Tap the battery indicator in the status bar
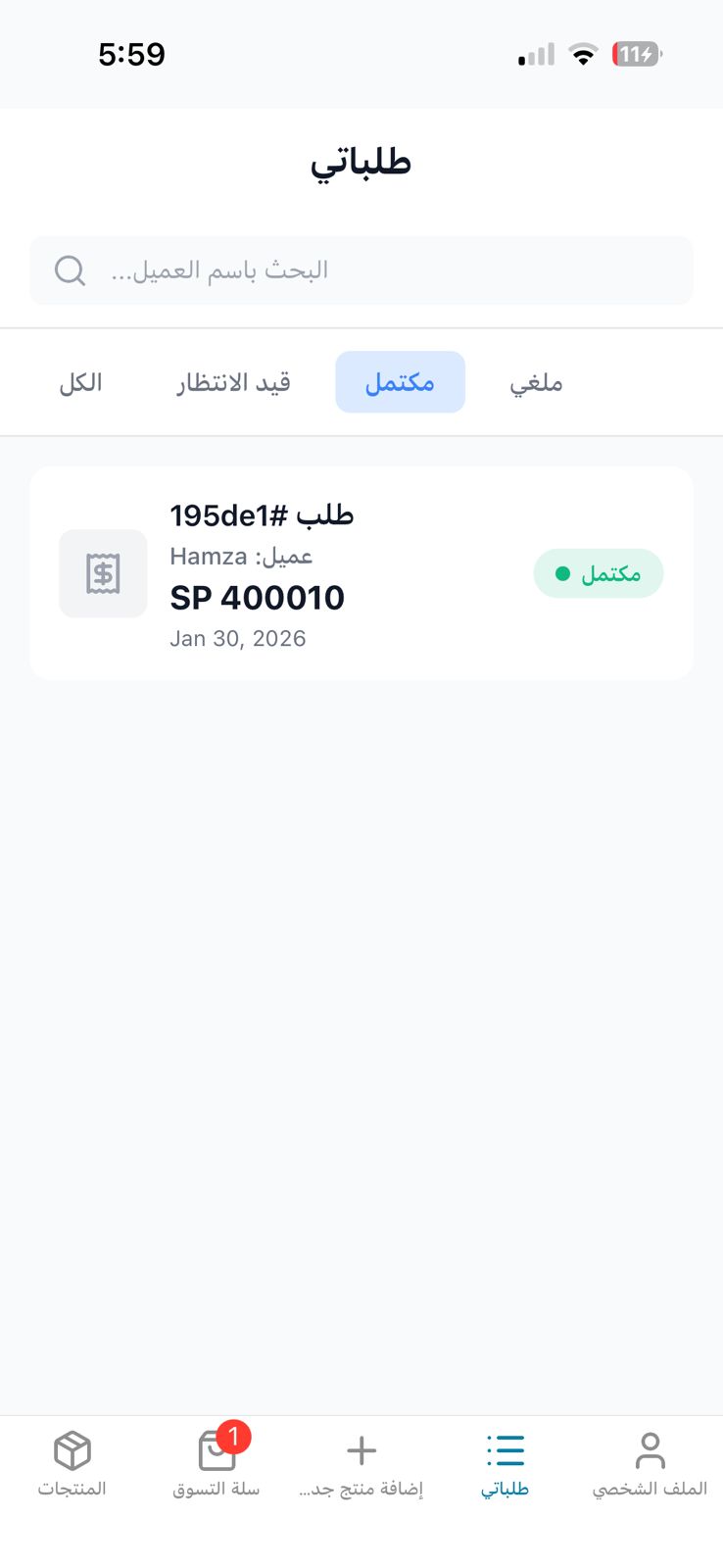 tap(636, 54)
